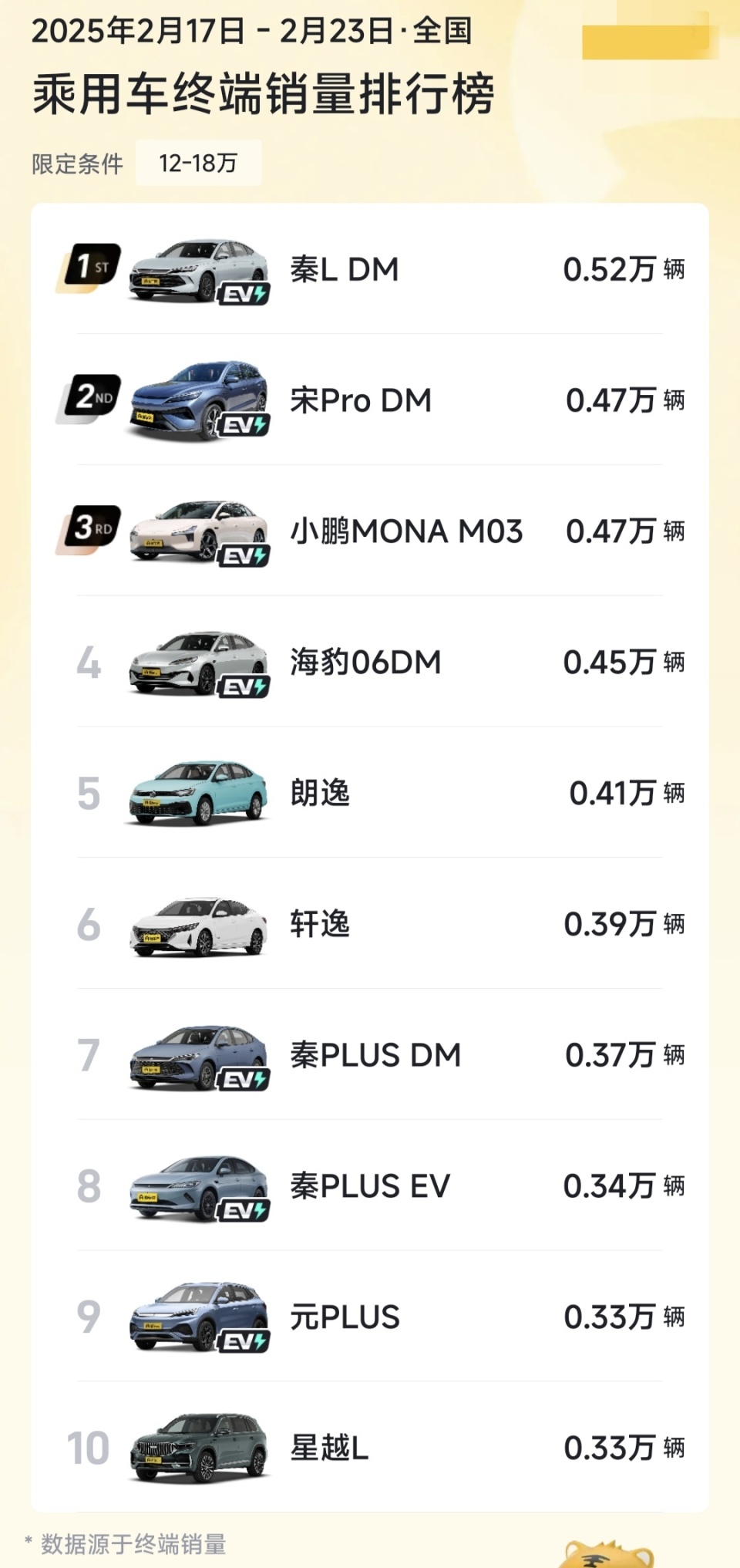Viewport: 740px width, 1568px height.
Task: Click the EV badge on 元PLUS
Action: [x=244, y=1342]
